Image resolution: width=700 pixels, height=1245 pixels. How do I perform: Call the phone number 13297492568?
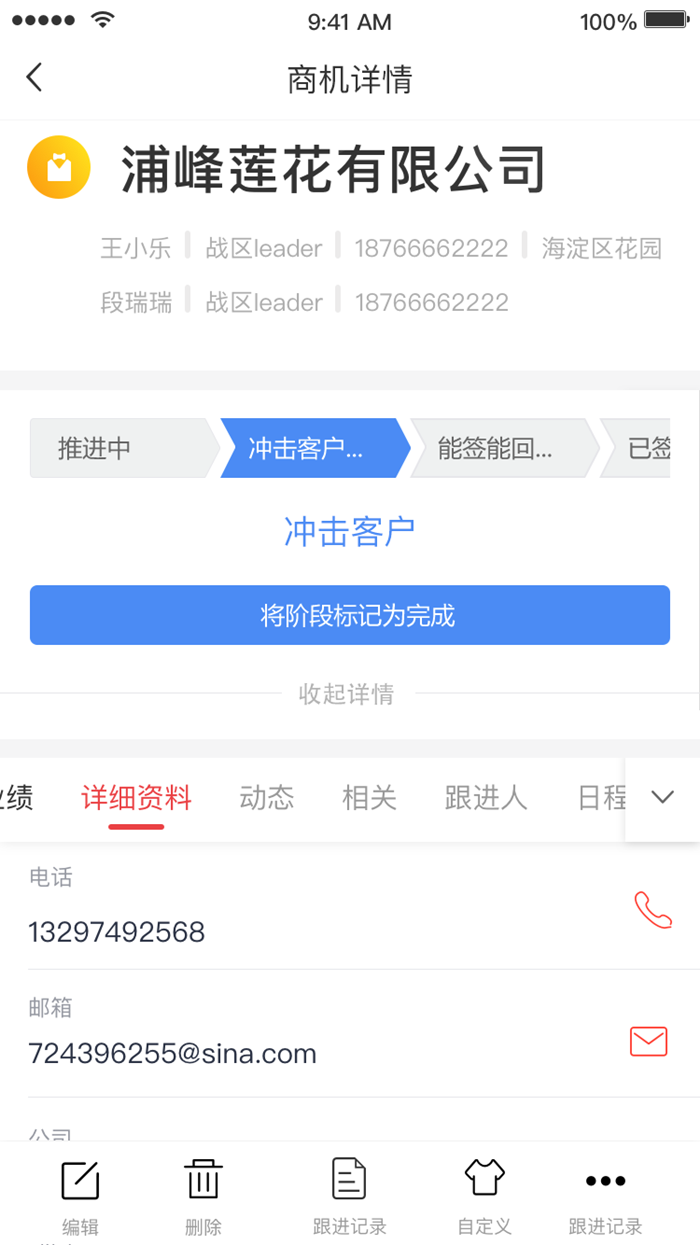pos(652,910)
